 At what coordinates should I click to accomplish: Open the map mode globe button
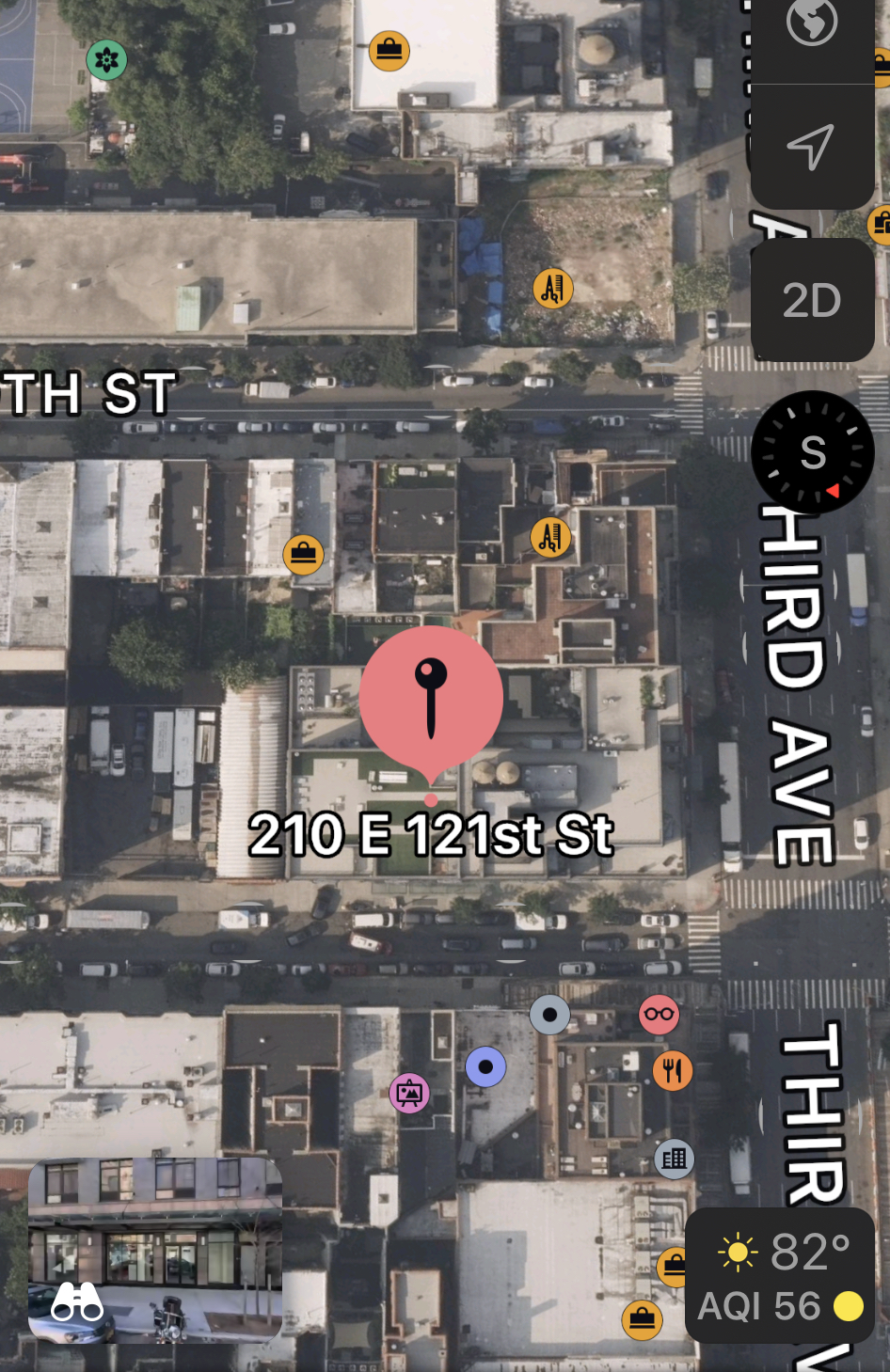pyautogui.click(x=811, y=24)
